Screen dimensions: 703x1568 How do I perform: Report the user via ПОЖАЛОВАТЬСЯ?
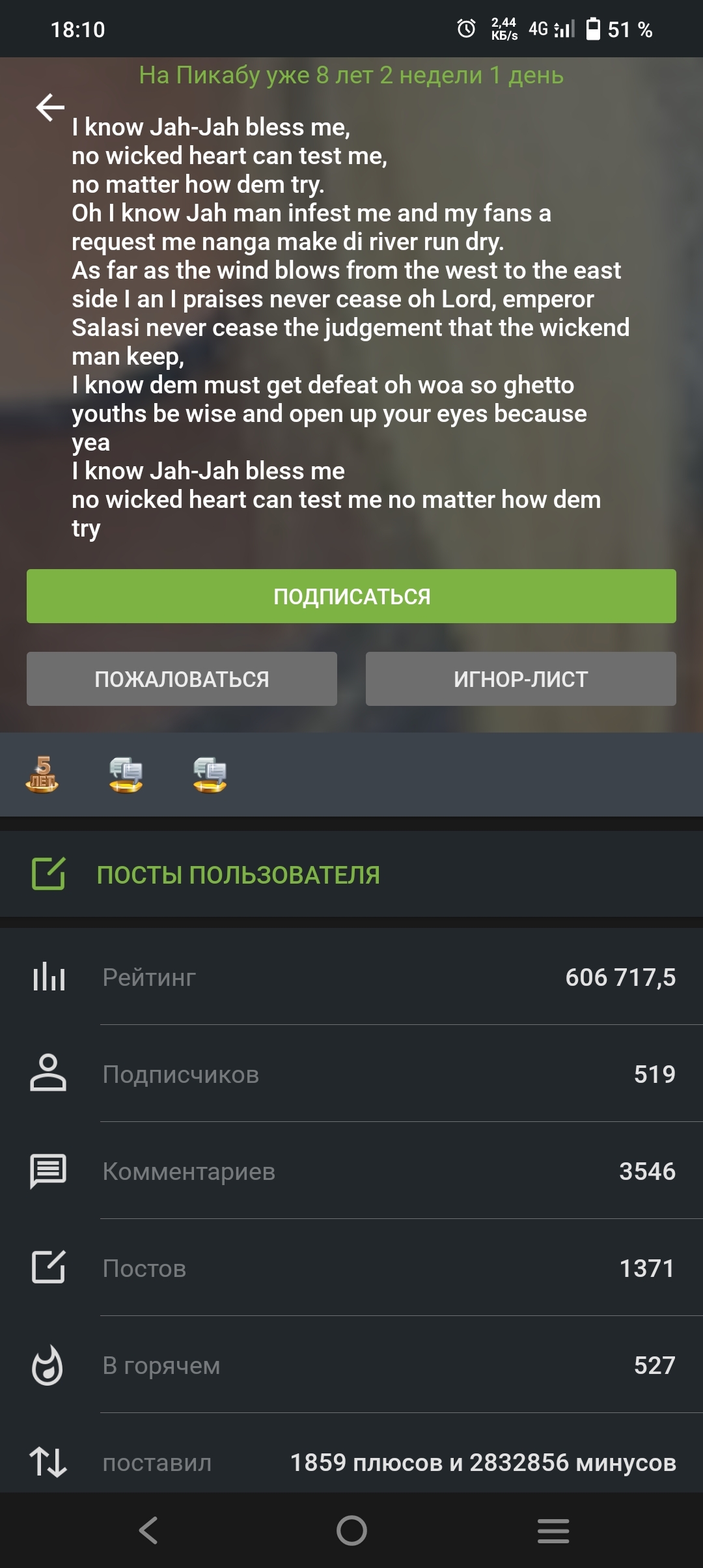(x=182, y=679)
